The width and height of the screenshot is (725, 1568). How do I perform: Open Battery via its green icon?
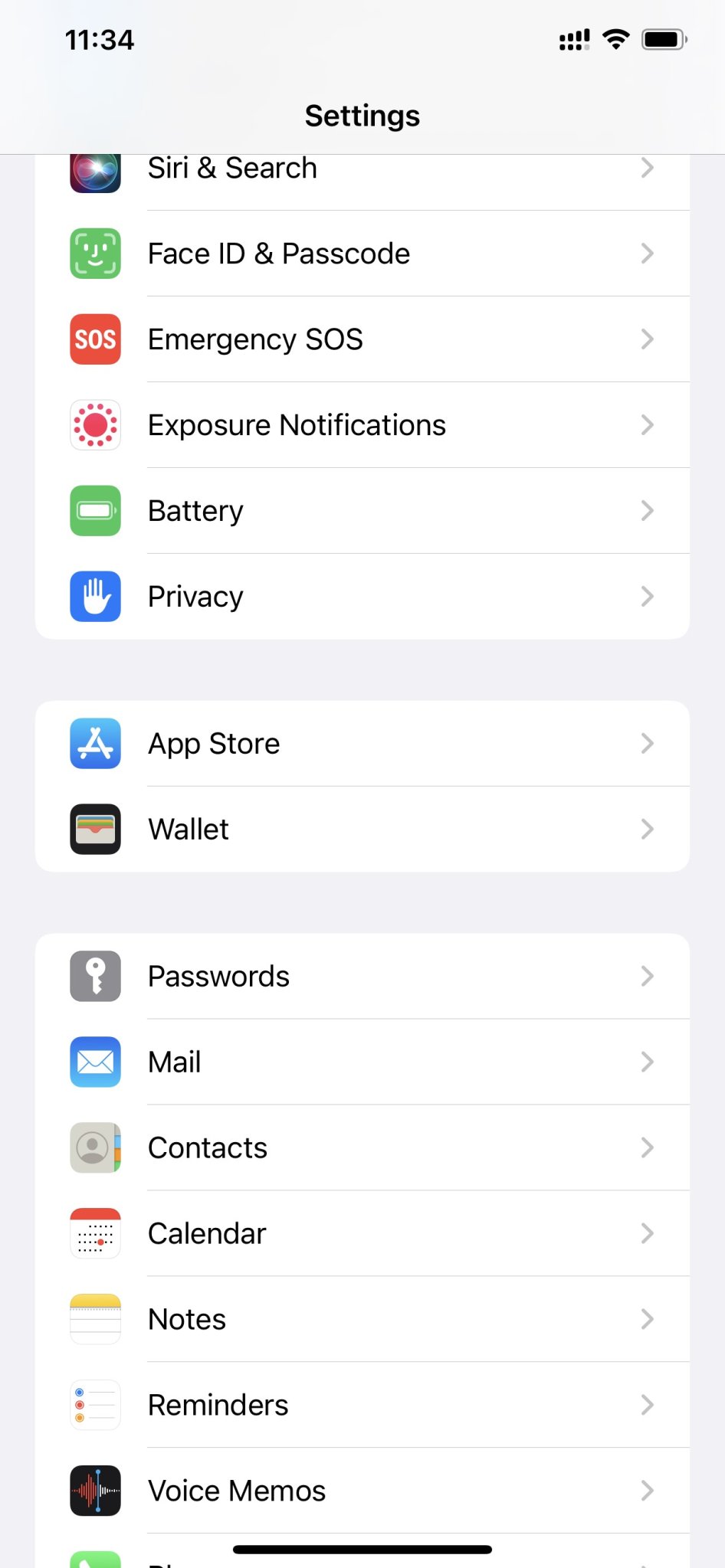tap(95, 511)
